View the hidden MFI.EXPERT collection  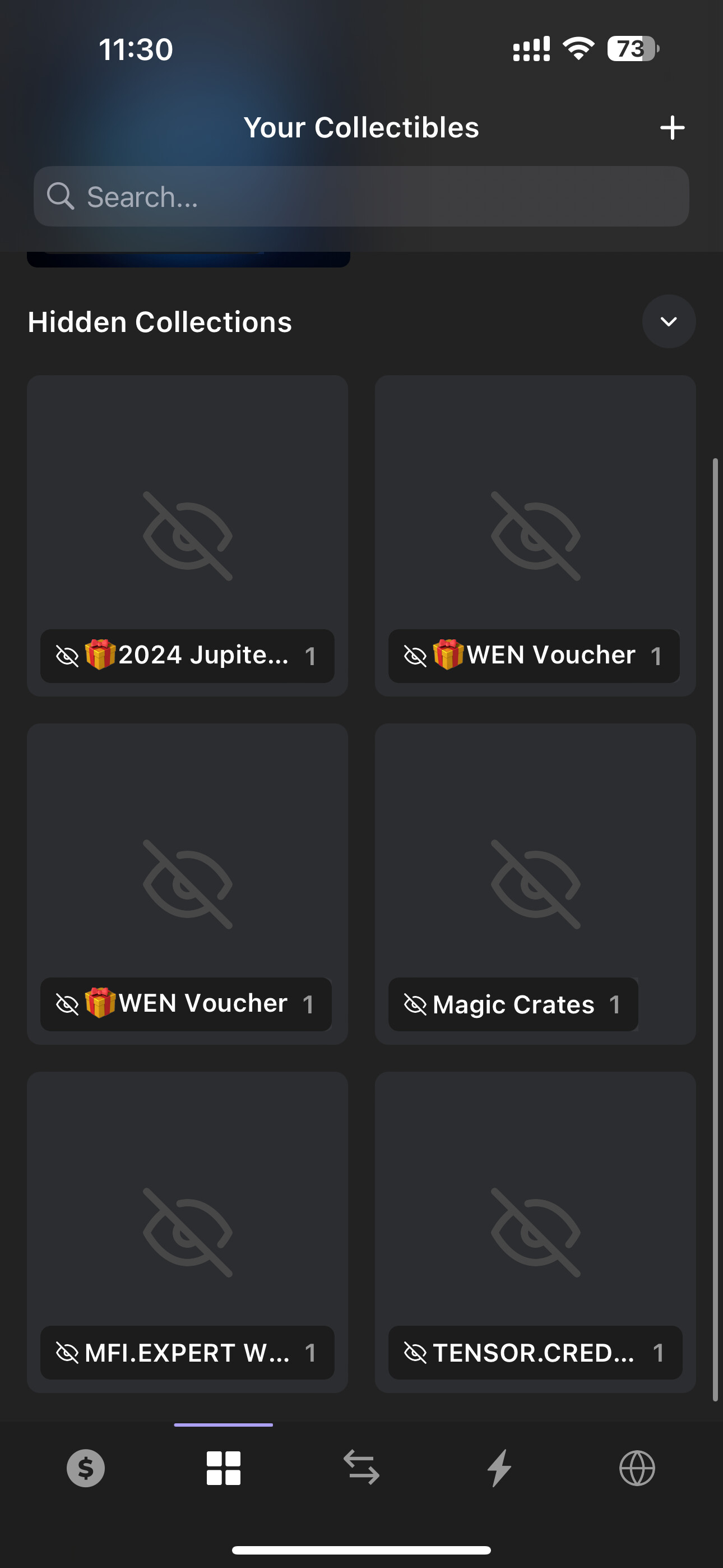point(187,1232)
